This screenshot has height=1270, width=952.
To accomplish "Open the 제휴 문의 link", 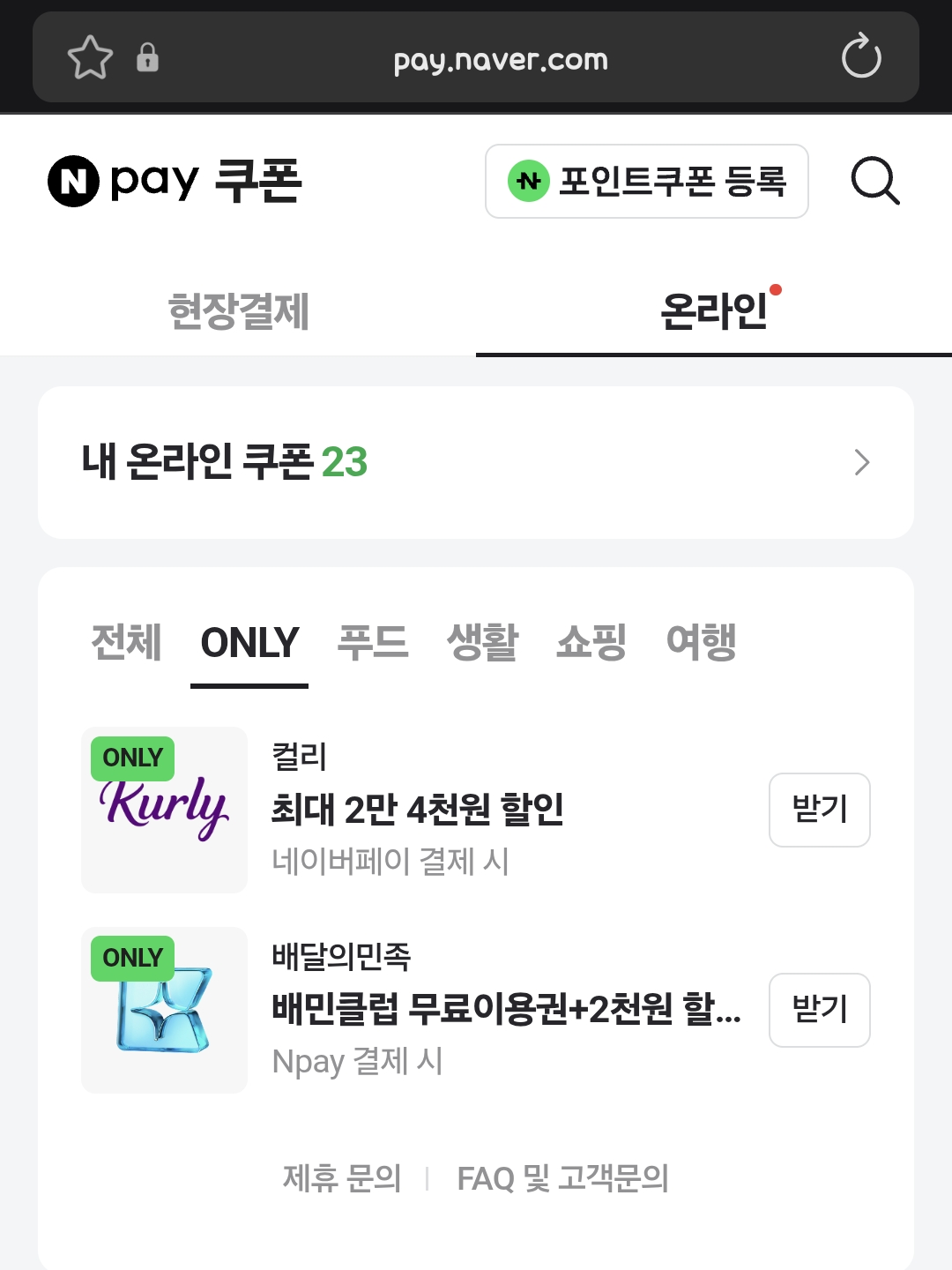I will click(342, 1177).
